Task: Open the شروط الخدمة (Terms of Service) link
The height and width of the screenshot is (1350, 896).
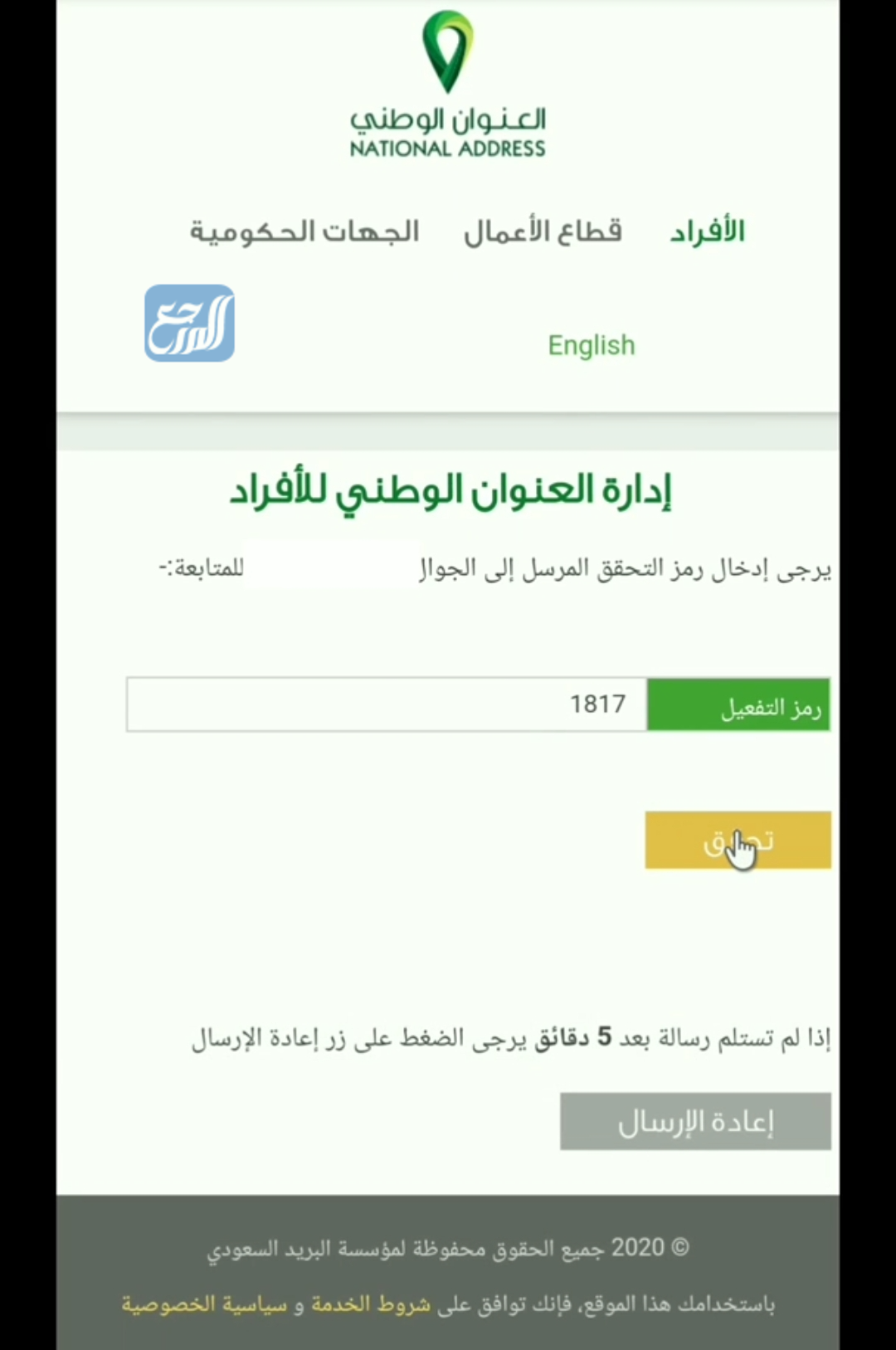Action: [371, 1304]
